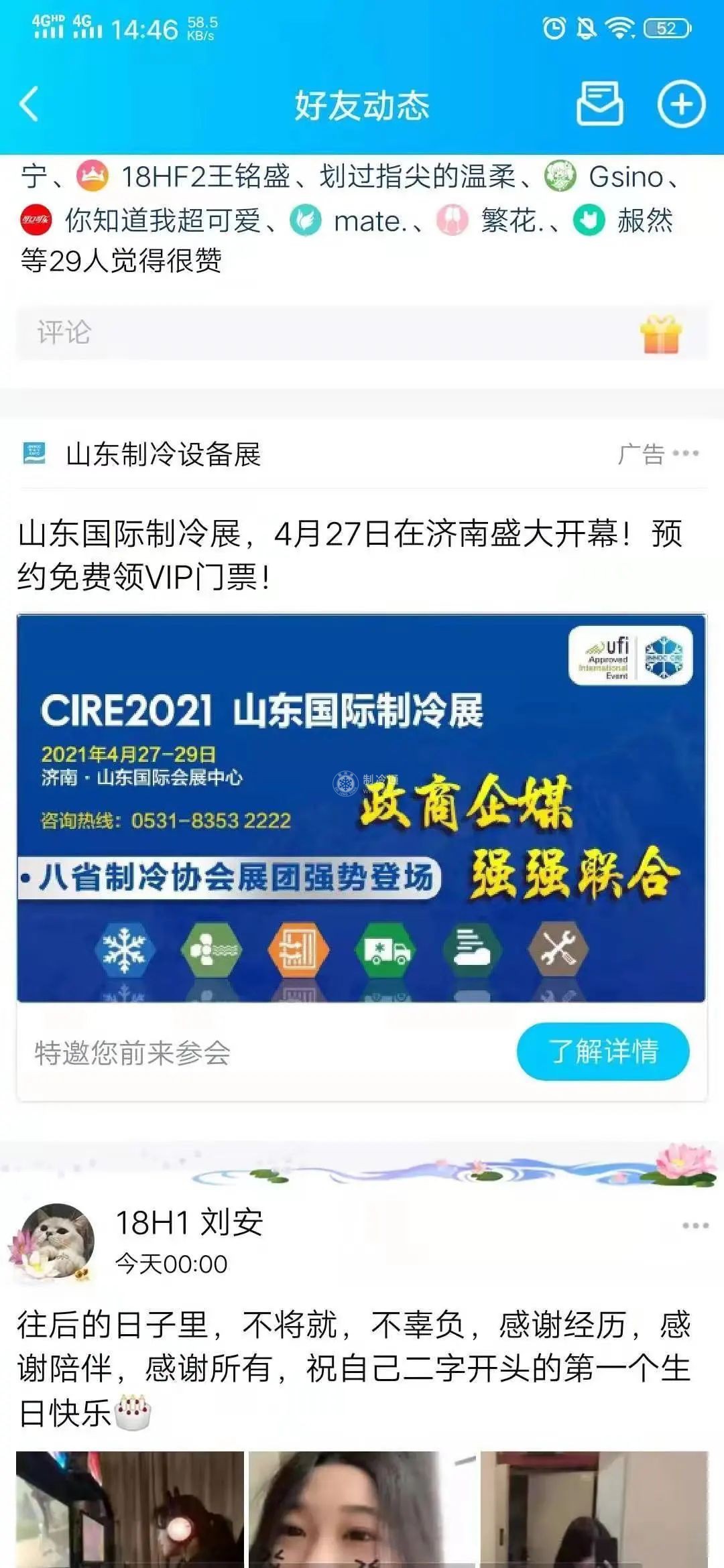The width and height of the screenshot is (724, 1568).
Task: Open liker 你知道我超可爱's profile
Action: (x=163, y=220)
